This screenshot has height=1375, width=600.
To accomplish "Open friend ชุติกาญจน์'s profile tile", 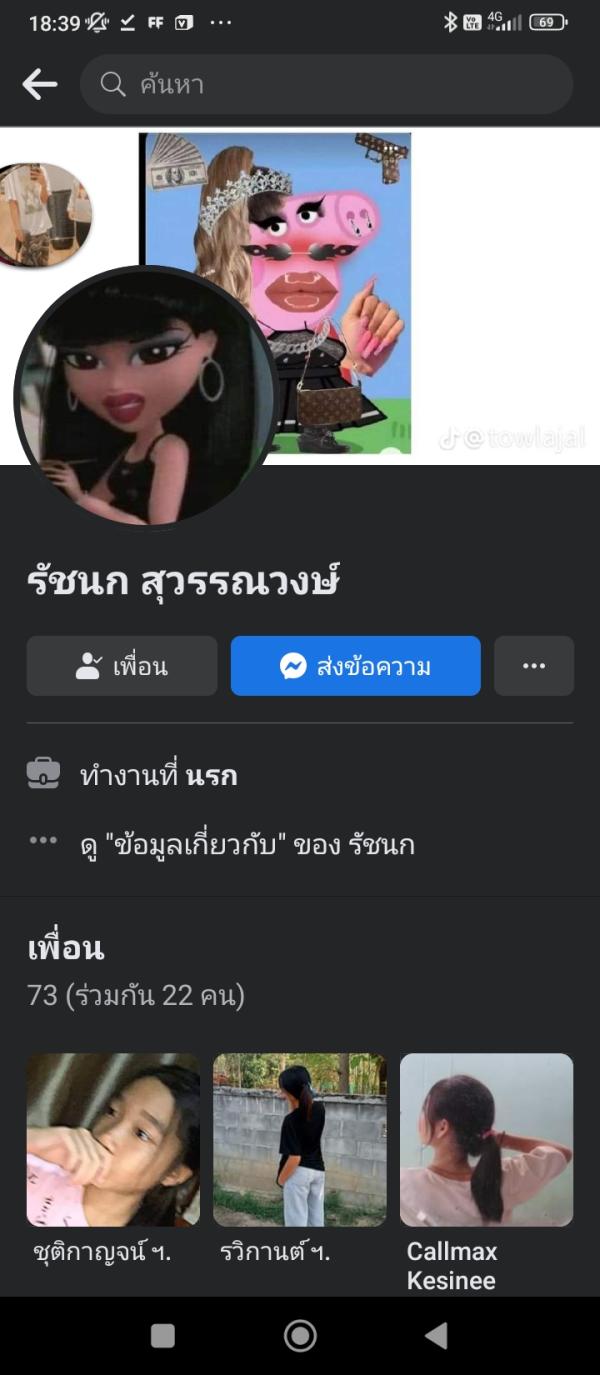I will pos(113,1140).
